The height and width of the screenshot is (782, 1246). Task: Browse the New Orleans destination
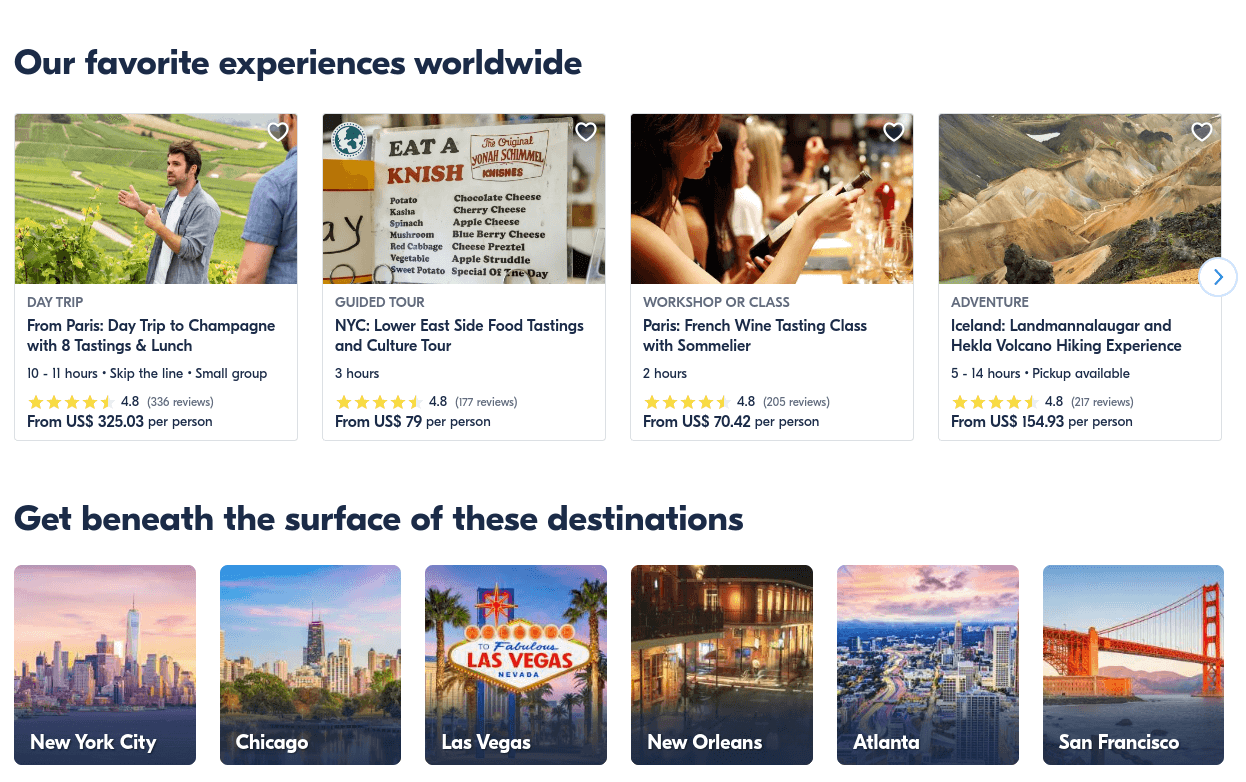tap(722, 665)
